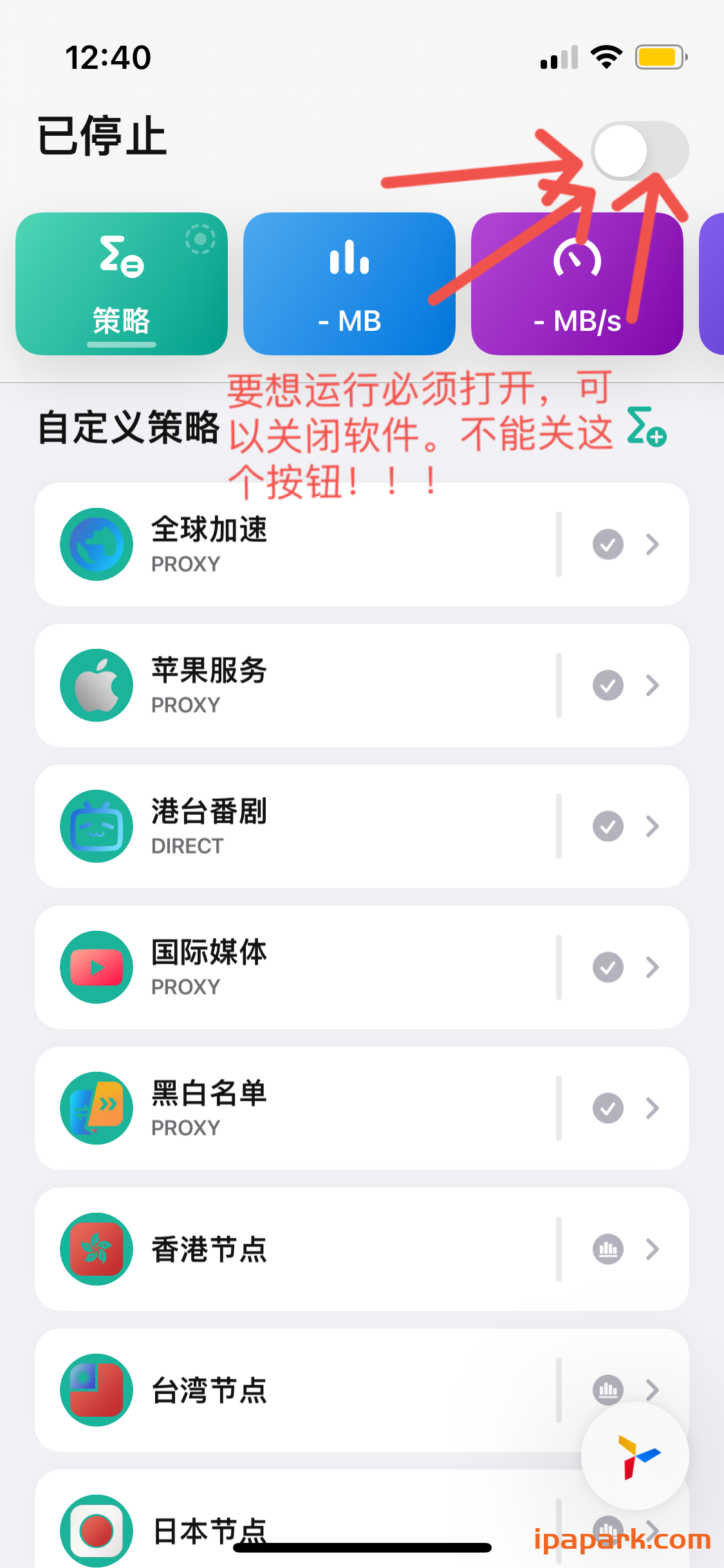The height and width of the screenshot is (1568, 724).
Task: Select the 全球加速 policy globe icon
Action: [x=96, y=544]
